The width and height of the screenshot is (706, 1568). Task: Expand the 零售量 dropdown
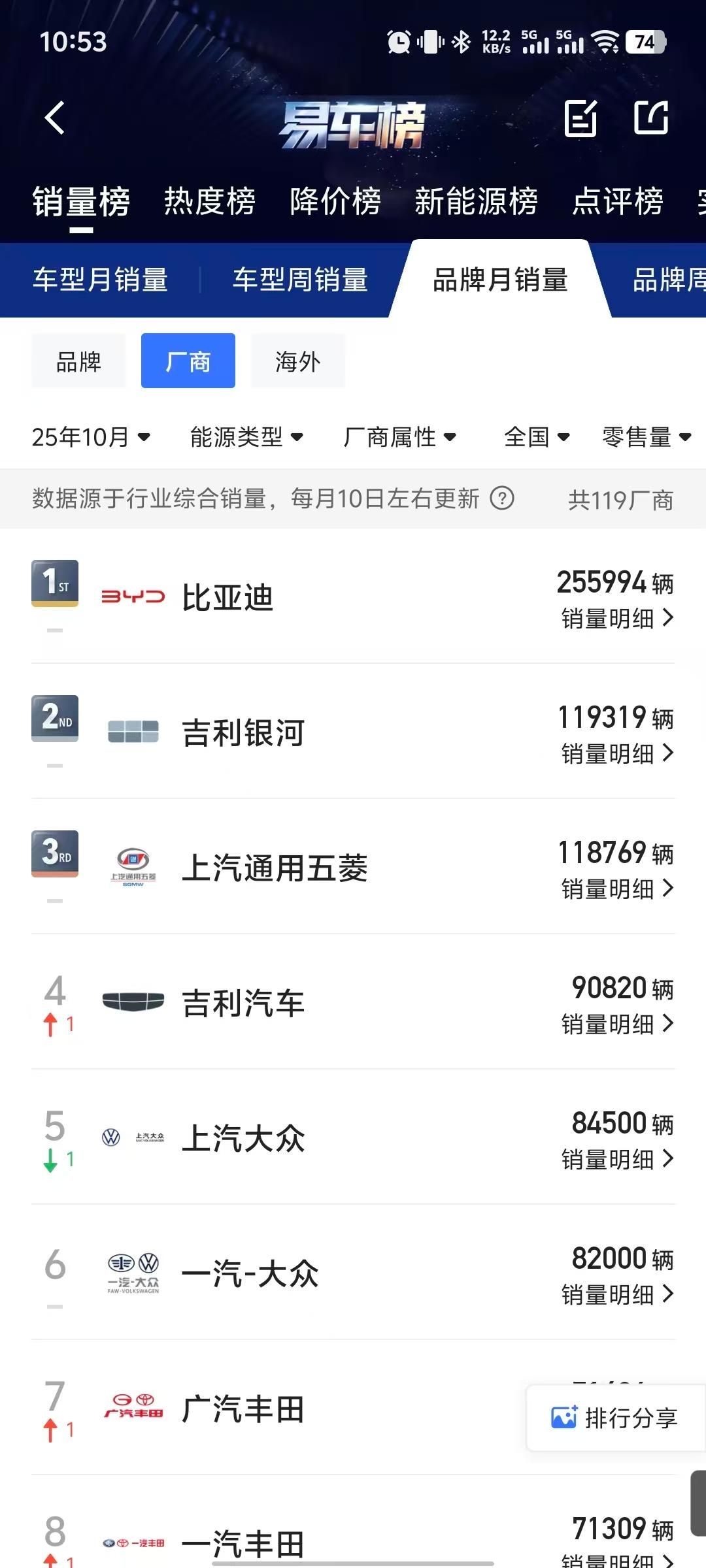click(647, 437)
